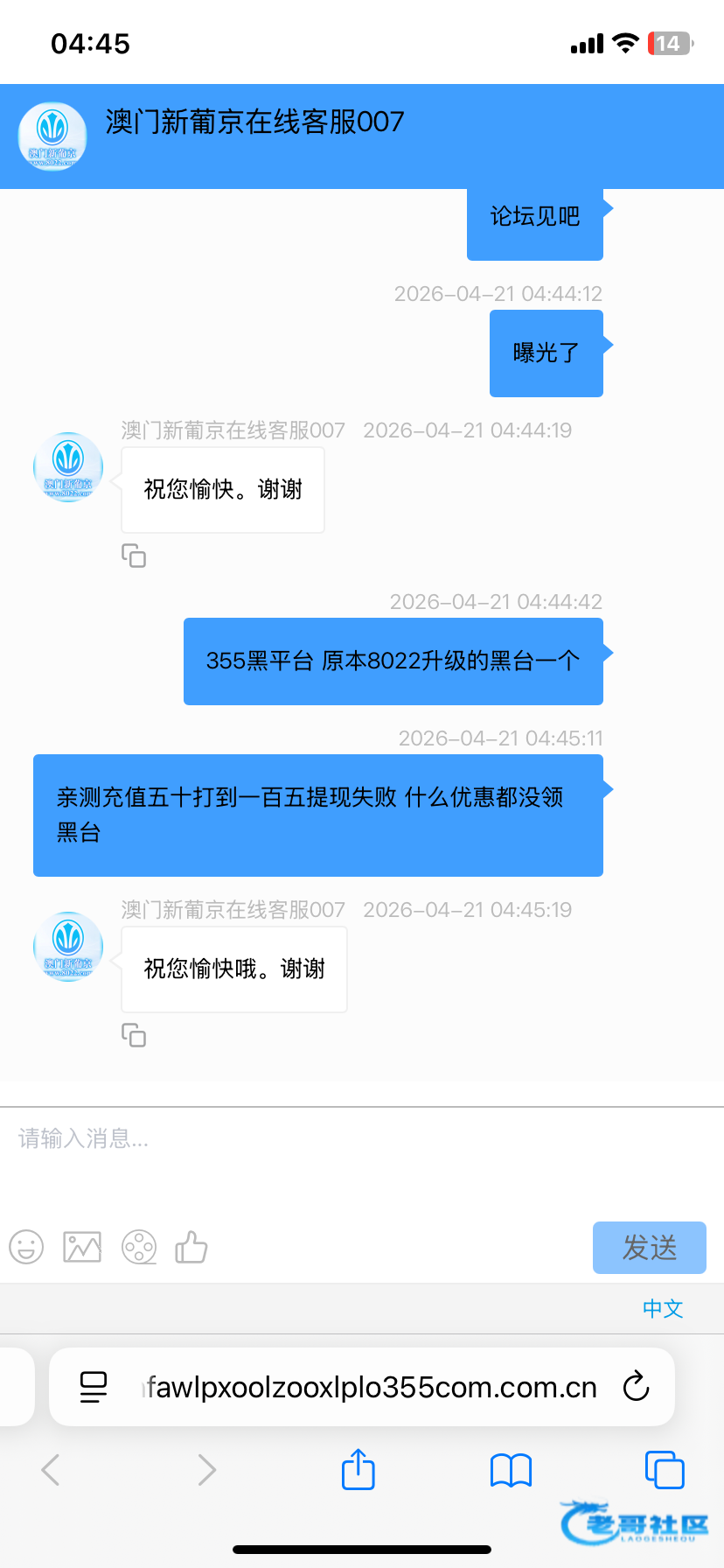Open the emoji picker
The width and height of the screenshot is (724, 1568).
coord(26,1247)
